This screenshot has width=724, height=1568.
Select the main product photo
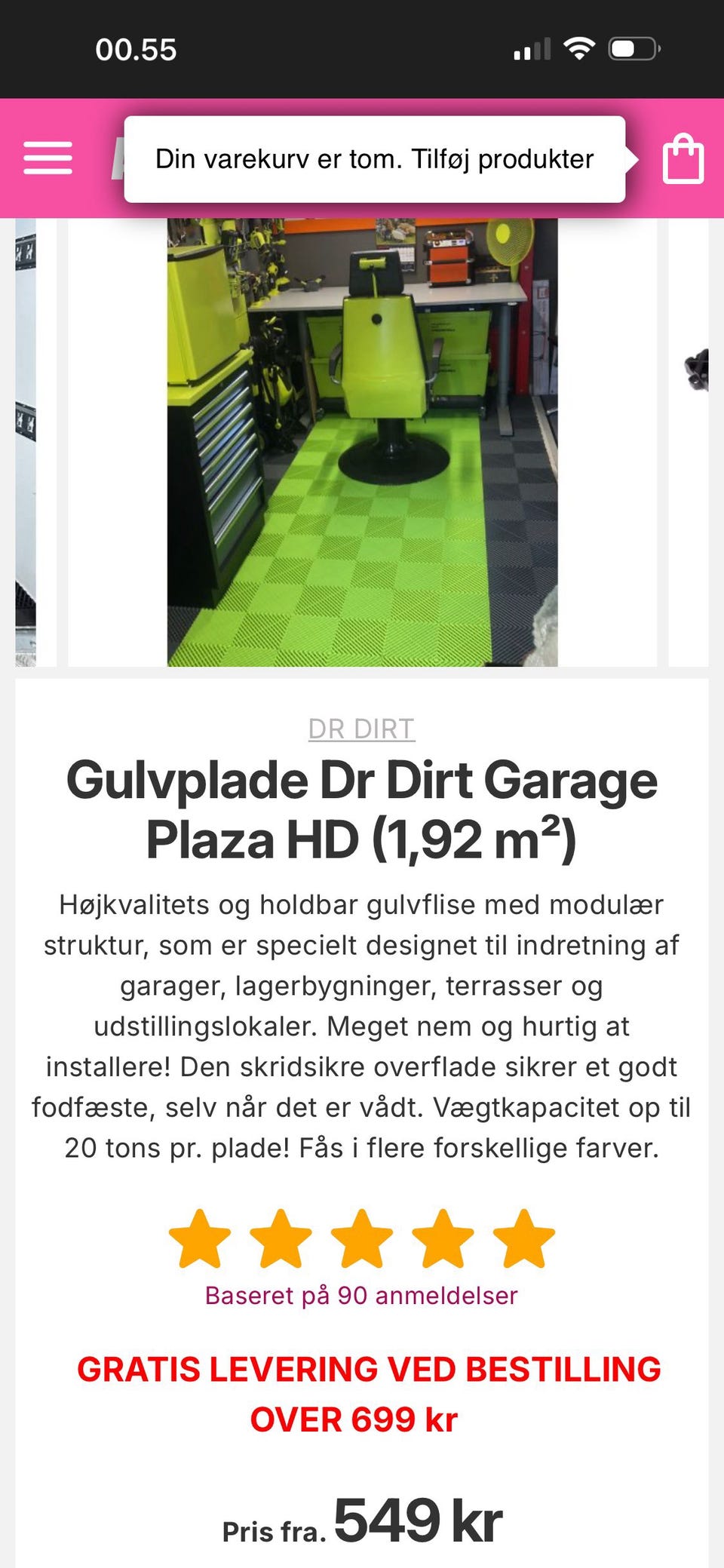tap(360, 442)
